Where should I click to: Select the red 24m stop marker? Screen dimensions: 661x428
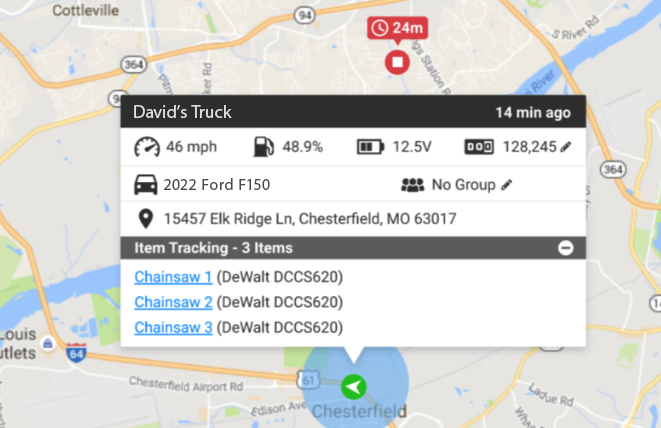tap(398, 63)
